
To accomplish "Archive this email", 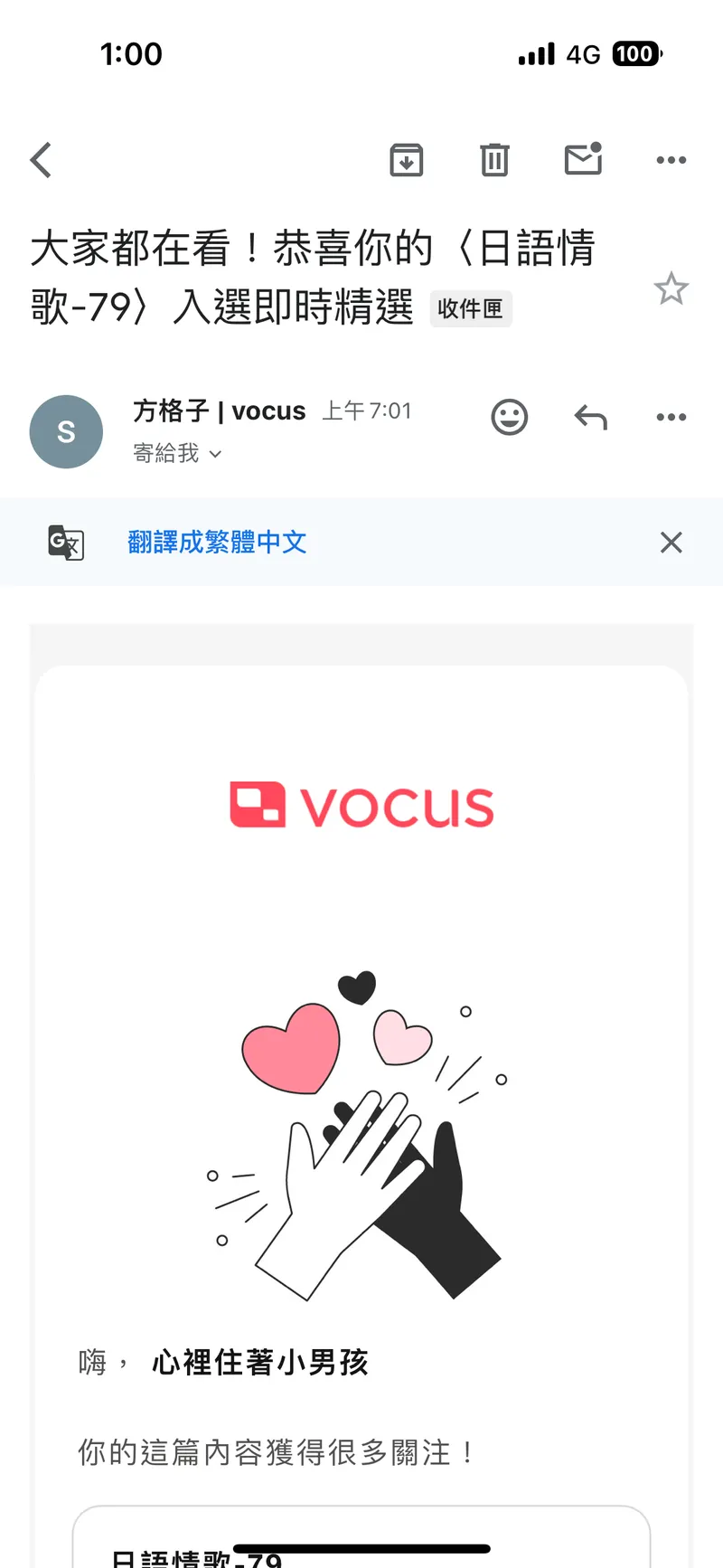I will 407,160.
